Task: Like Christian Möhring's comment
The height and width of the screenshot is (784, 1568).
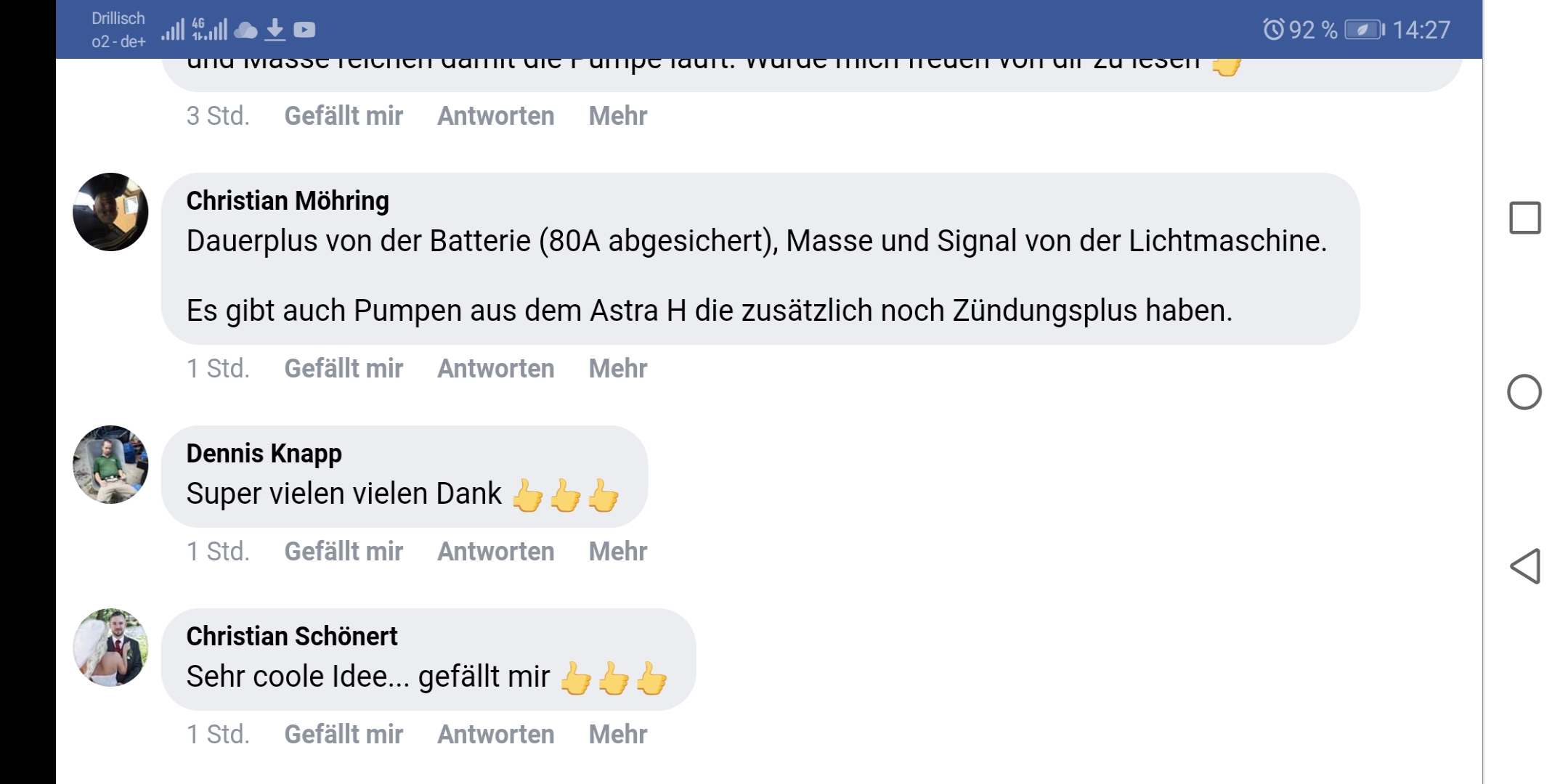Action: (x=344, y=369)
